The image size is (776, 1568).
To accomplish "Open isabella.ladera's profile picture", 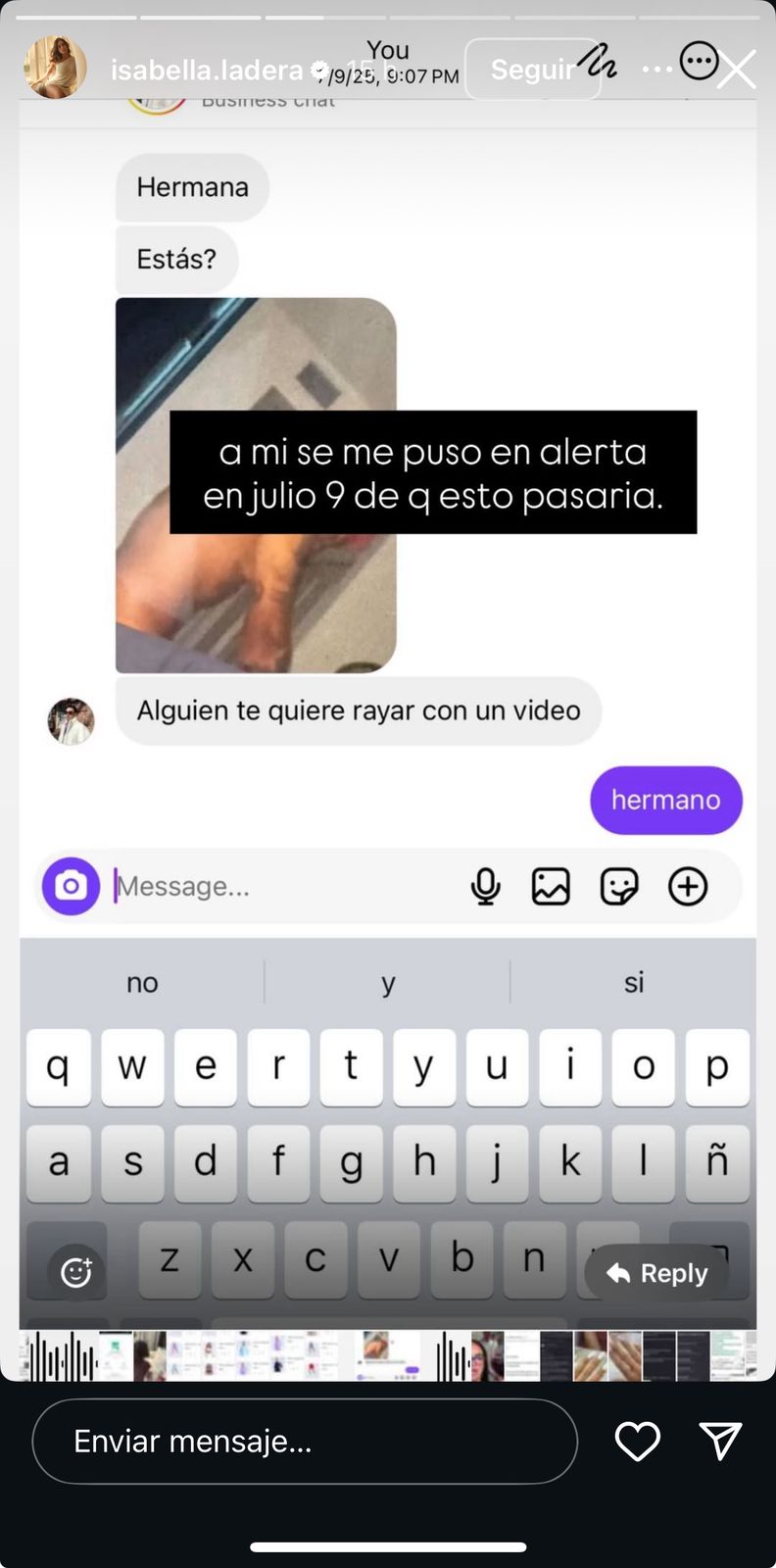I will 56,67.
